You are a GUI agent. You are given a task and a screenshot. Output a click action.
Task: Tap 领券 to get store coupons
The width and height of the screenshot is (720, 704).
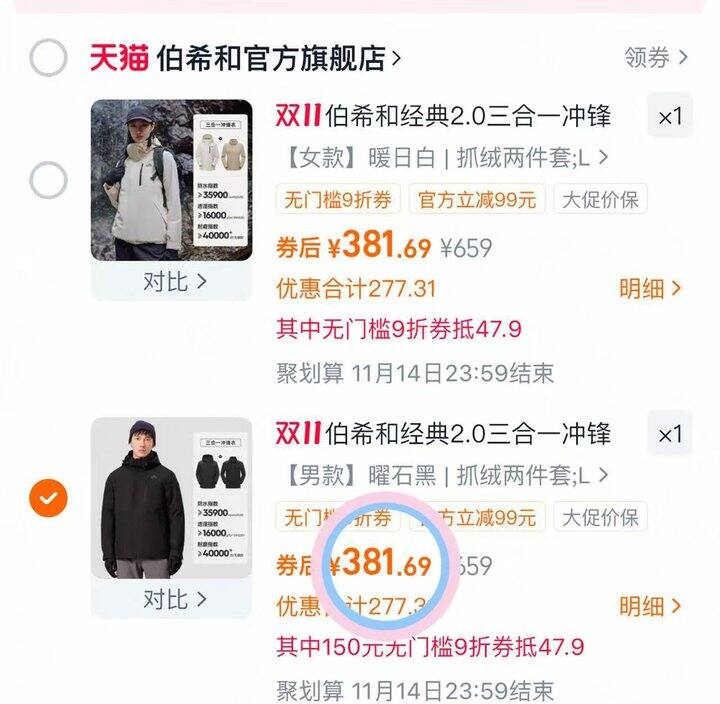point(656,58)
